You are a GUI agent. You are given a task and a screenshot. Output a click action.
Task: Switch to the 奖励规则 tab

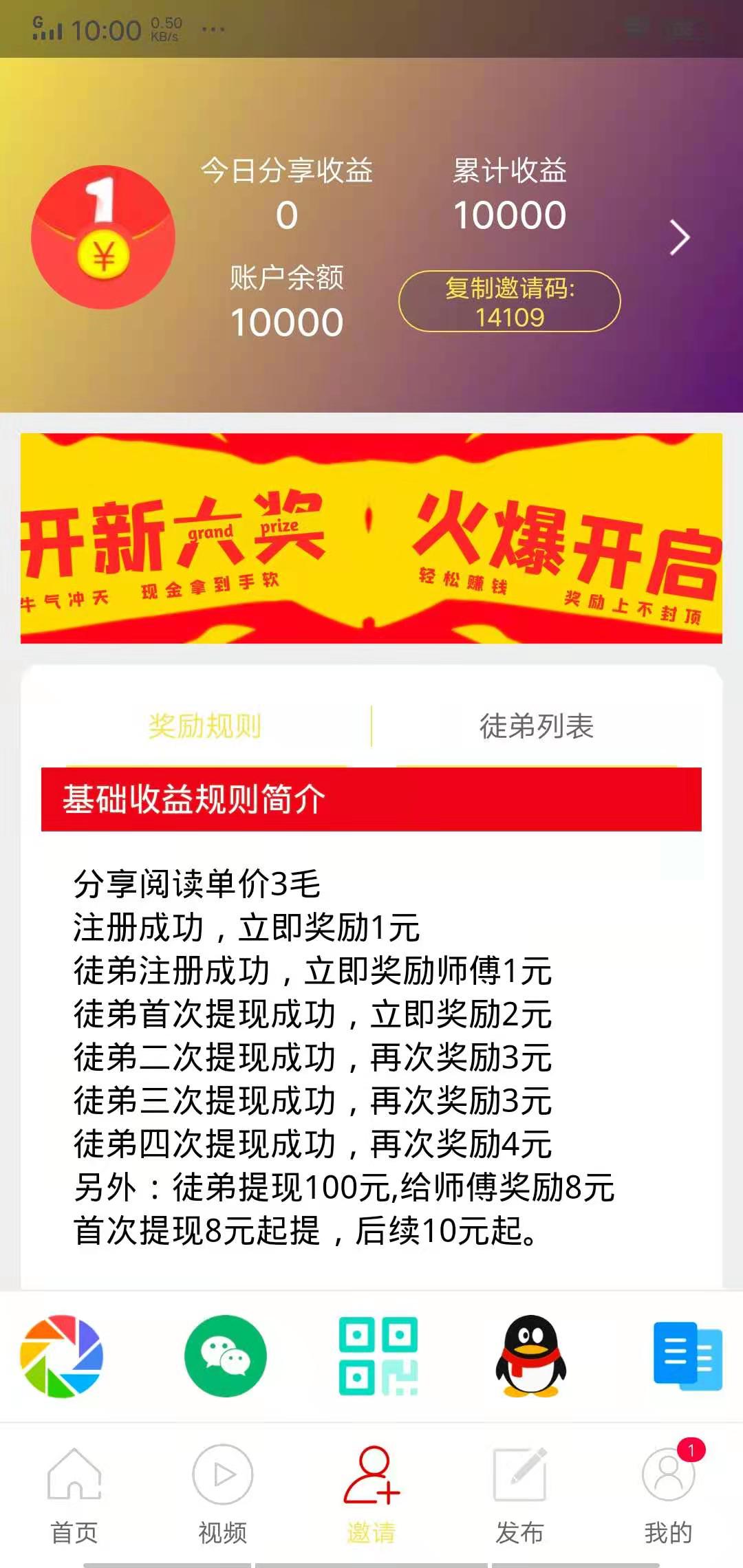click(x=205, y=726)
